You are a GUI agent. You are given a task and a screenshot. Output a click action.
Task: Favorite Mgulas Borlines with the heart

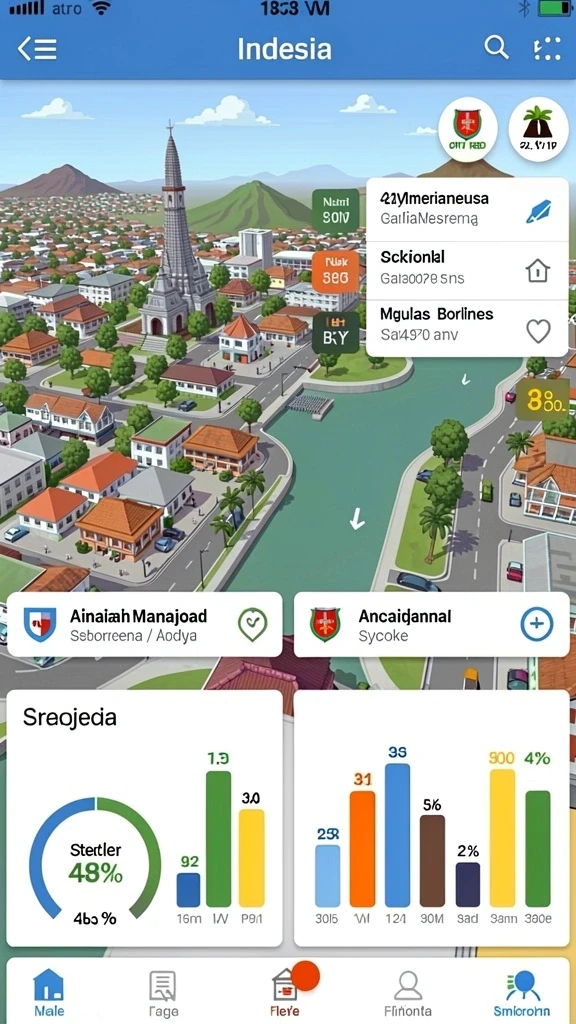tap(538, 331)
